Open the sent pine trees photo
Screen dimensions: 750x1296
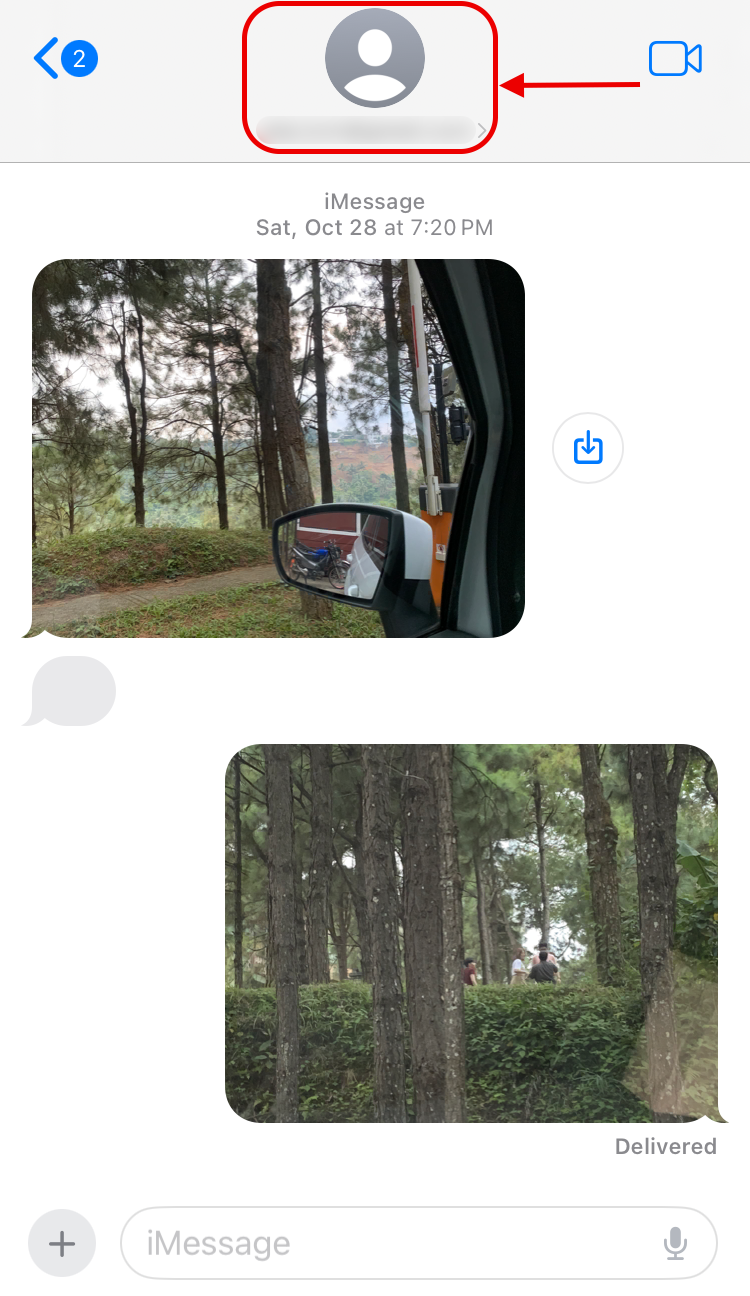pos(471,933)
